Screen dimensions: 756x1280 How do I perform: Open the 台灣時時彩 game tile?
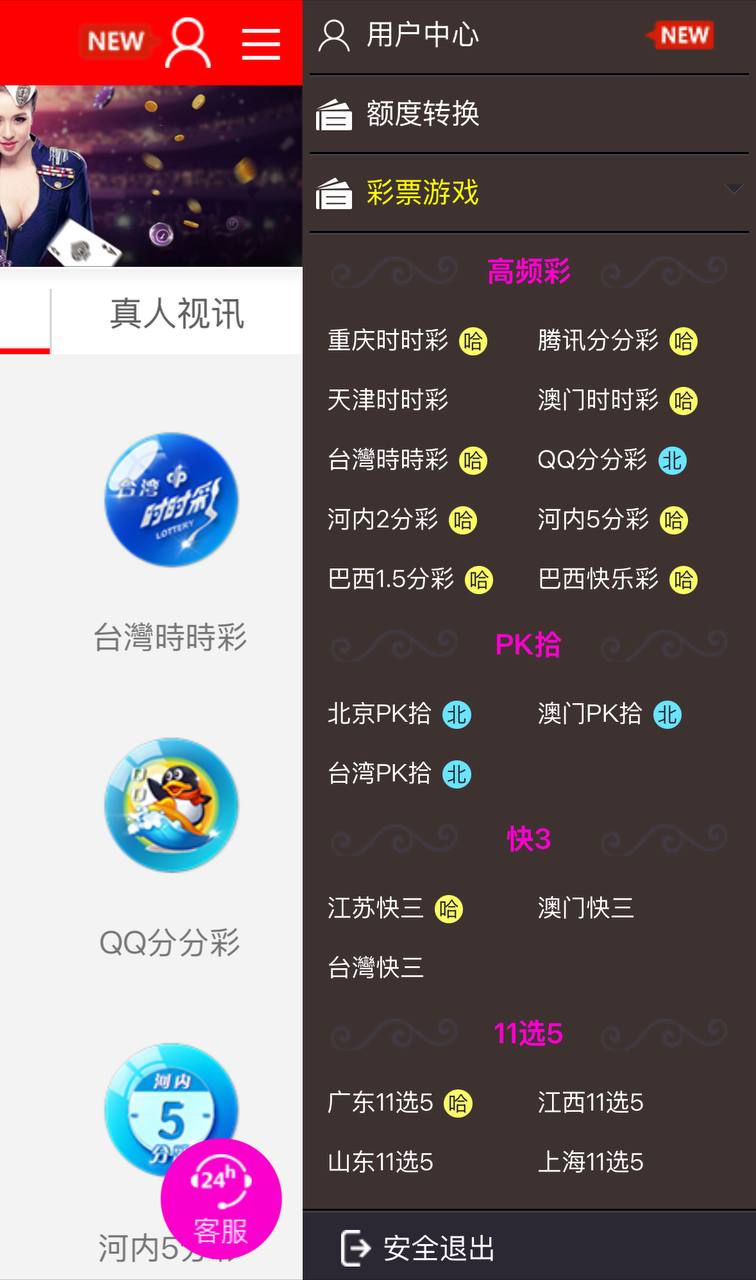(x=171, y=500)
